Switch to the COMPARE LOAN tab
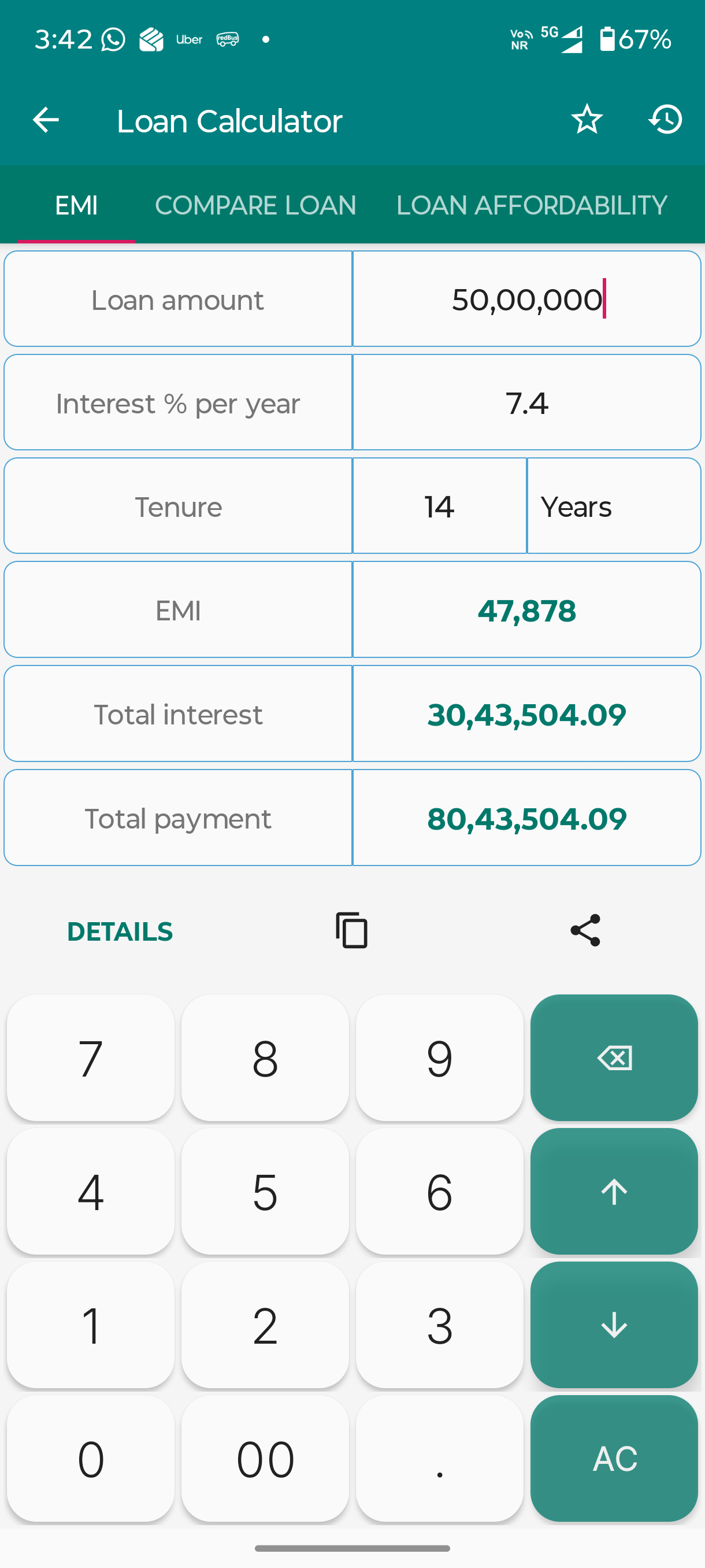 (256, 205)
